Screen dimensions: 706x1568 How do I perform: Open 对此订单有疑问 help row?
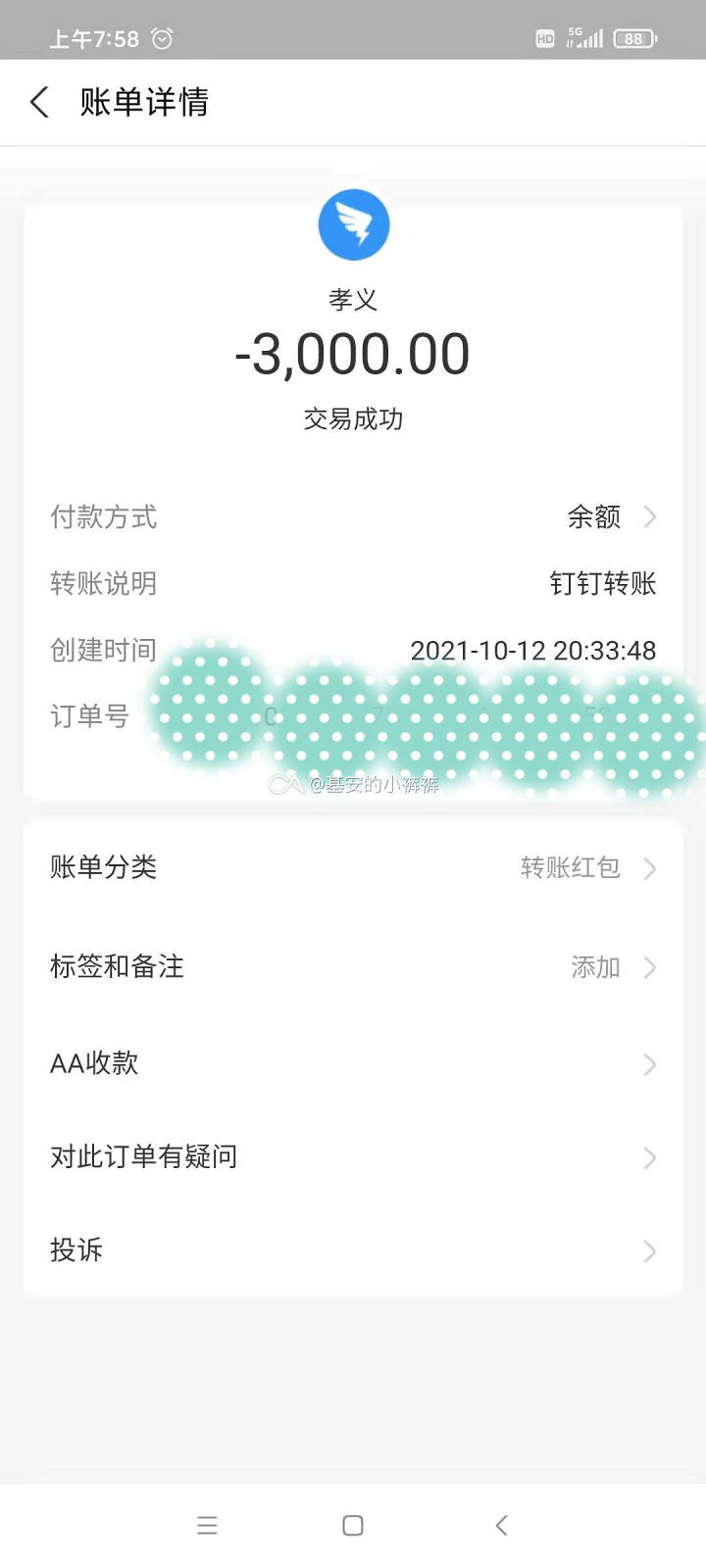click(353, 1157)
